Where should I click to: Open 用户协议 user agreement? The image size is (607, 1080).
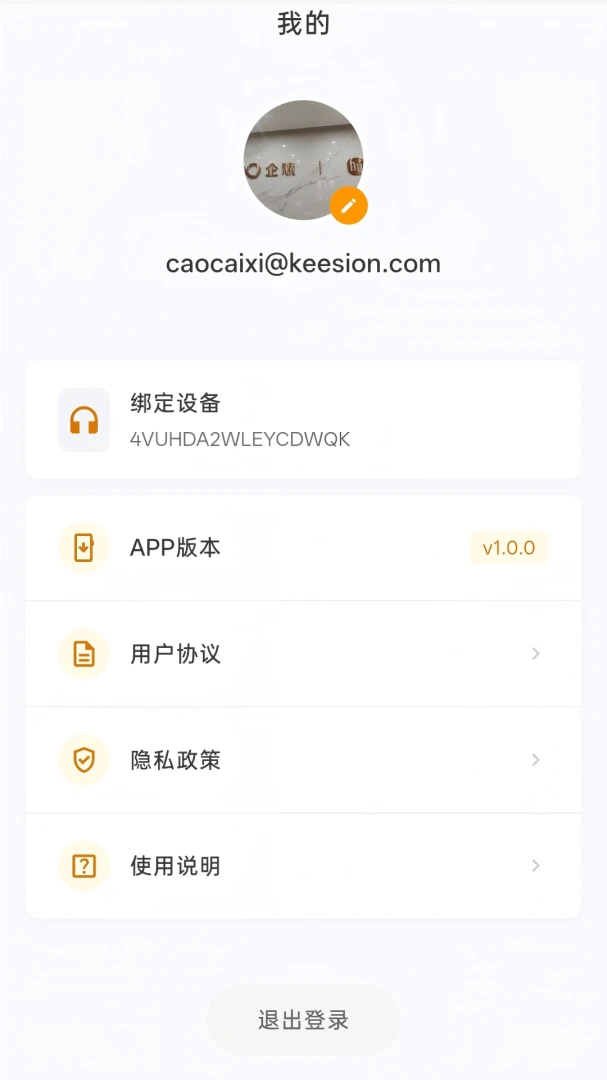click(x=303, y=654)
